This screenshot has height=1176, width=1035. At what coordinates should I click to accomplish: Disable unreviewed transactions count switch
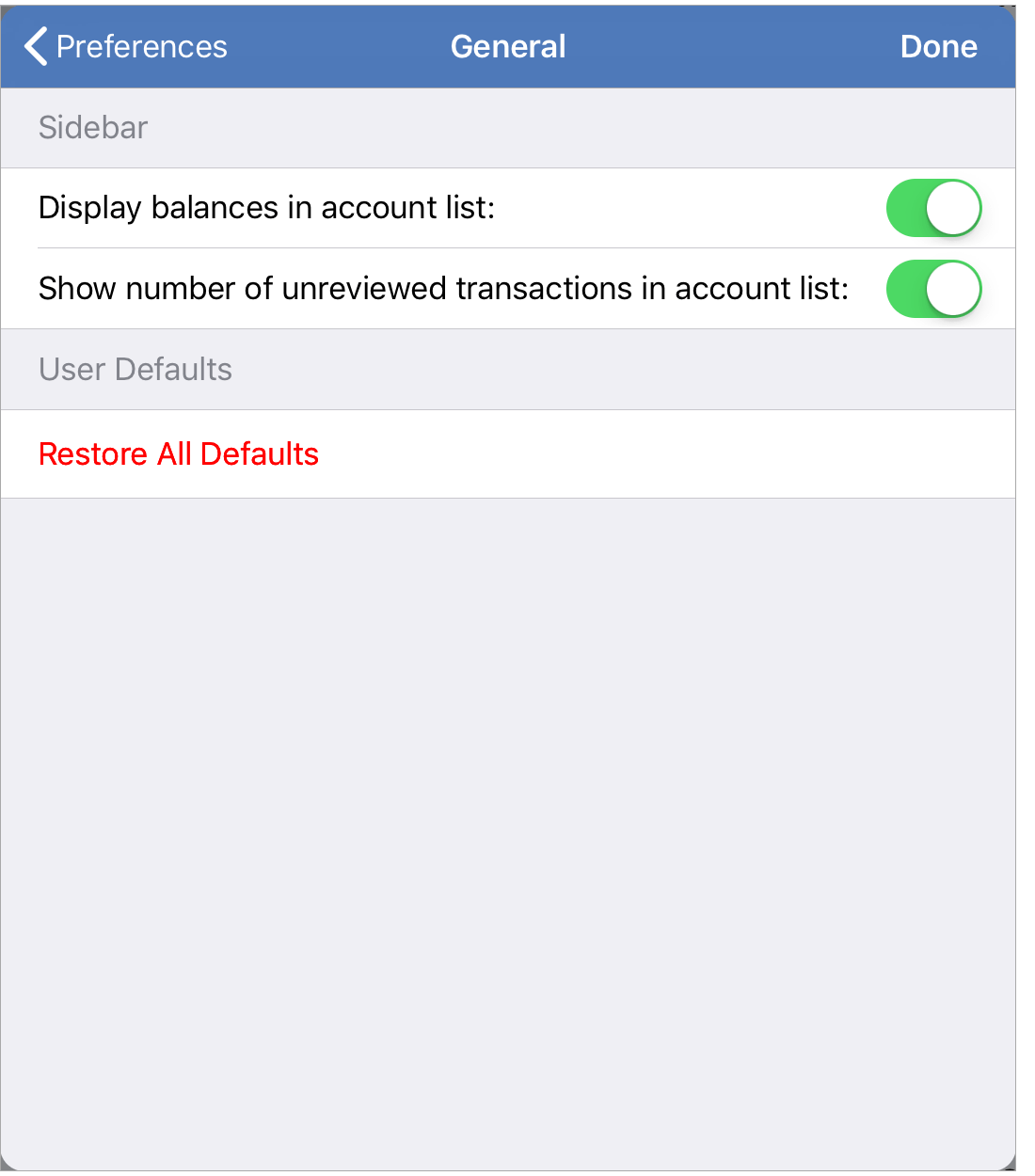click(x=933, y=289)
